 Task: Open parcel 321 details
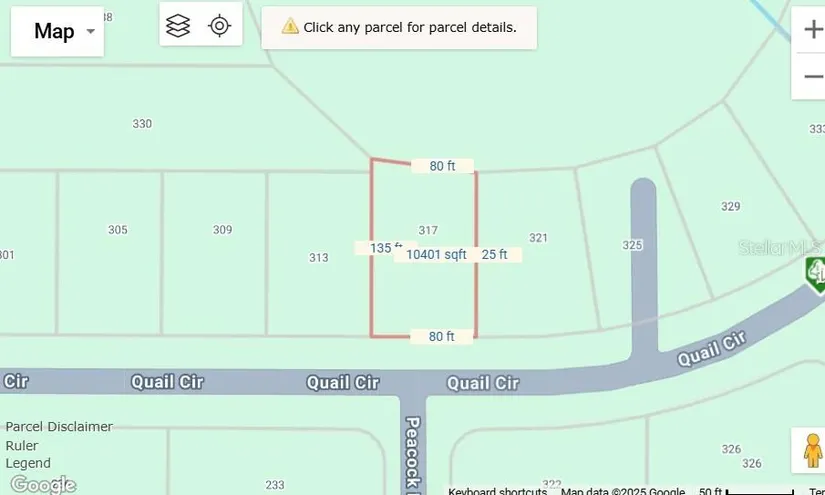(x=538, y=238)
